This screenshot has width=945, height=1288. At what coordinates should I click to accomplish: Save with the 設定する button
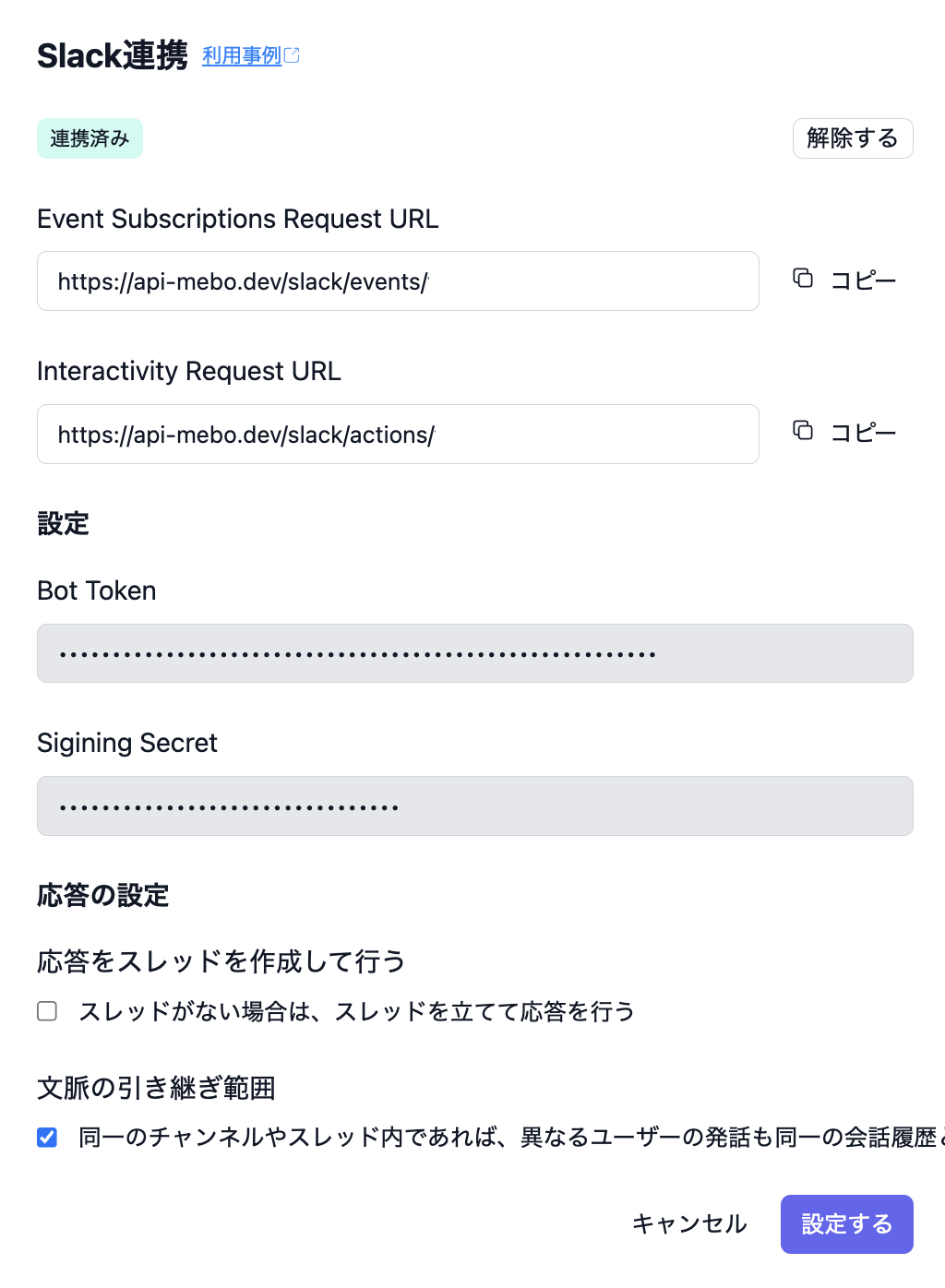pos(846,1224)
